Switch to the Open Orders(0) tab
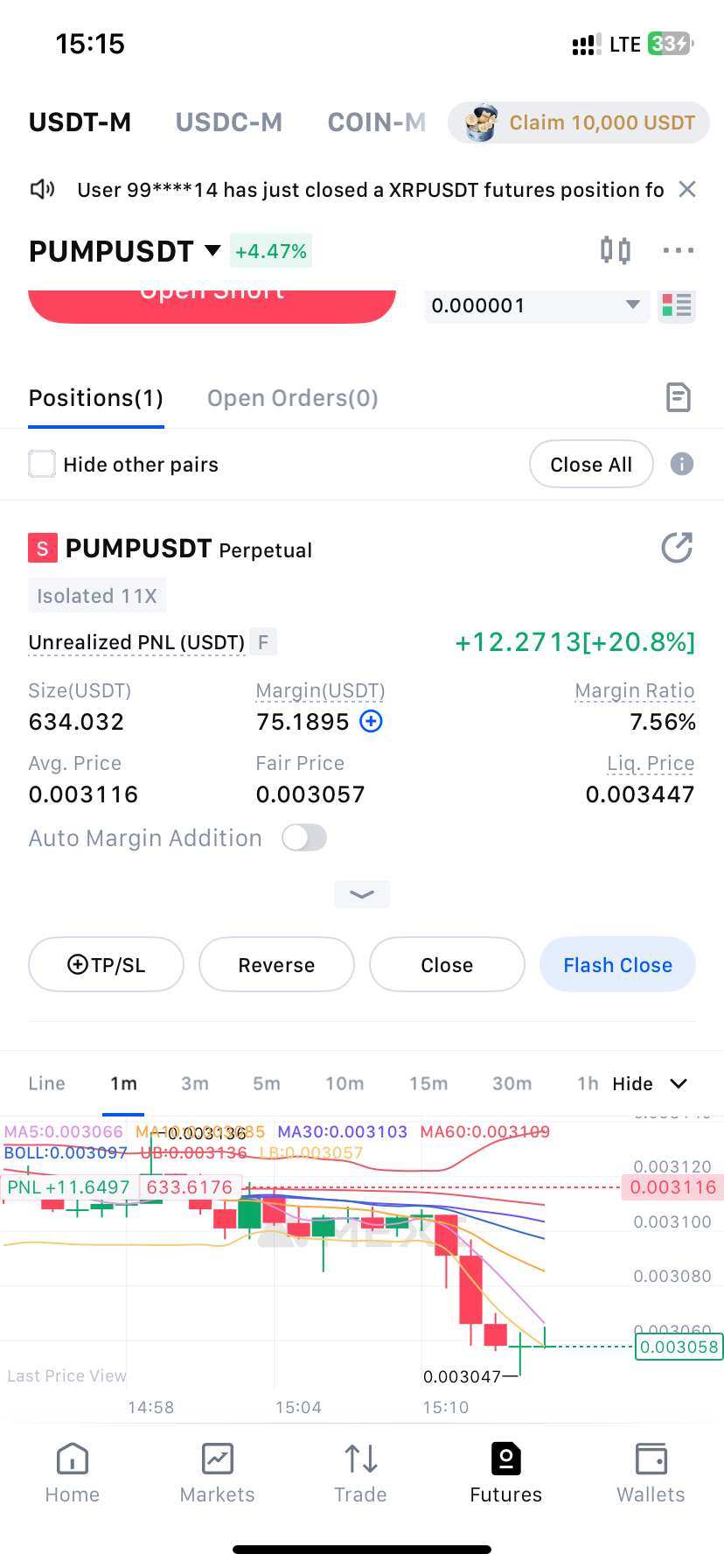Viewport: 724px width, 1568px height. [292, 398]
